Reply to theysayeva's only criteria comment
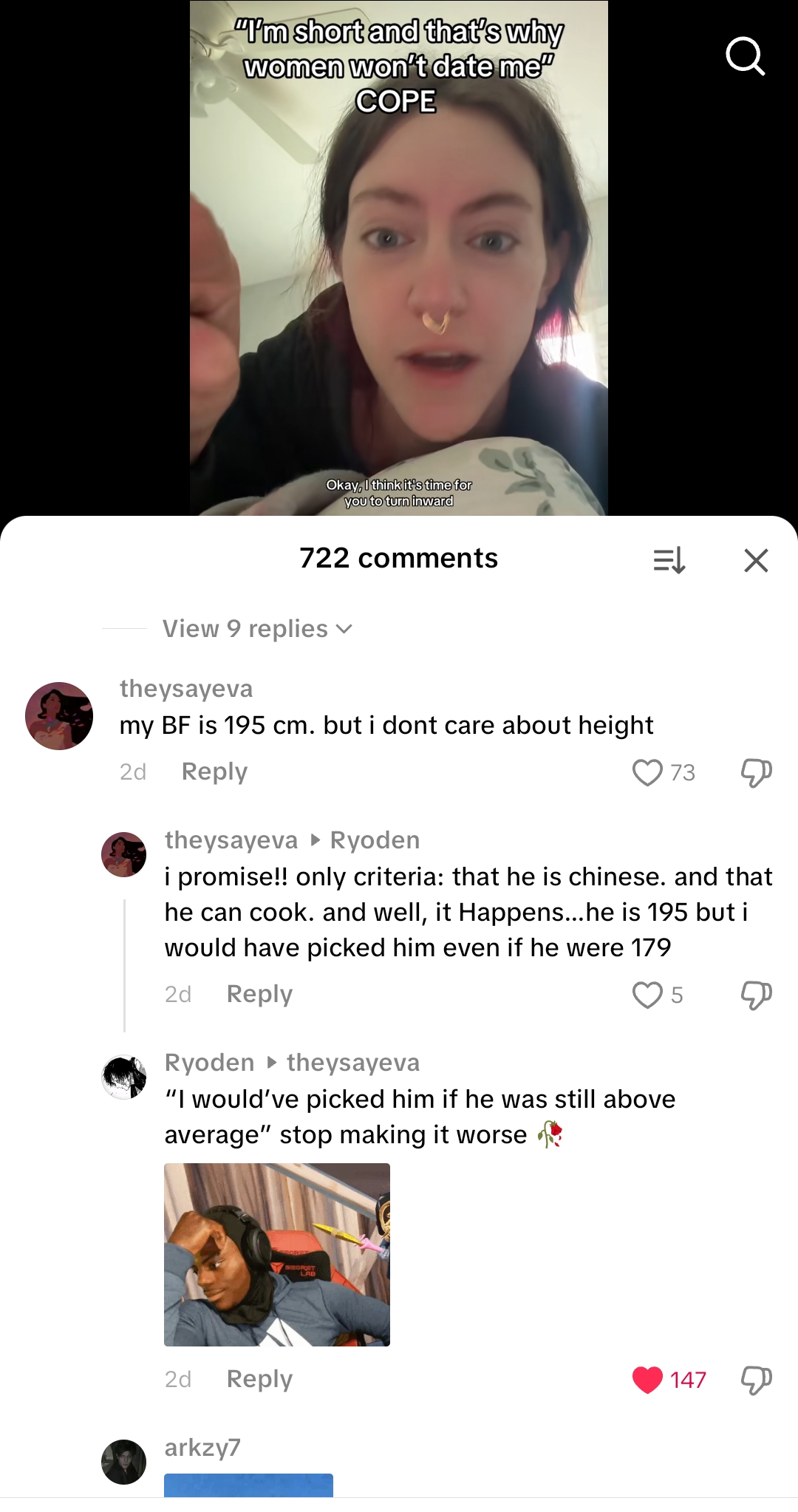The width and height of the screenshot is (798, 1512). point(259,994)
